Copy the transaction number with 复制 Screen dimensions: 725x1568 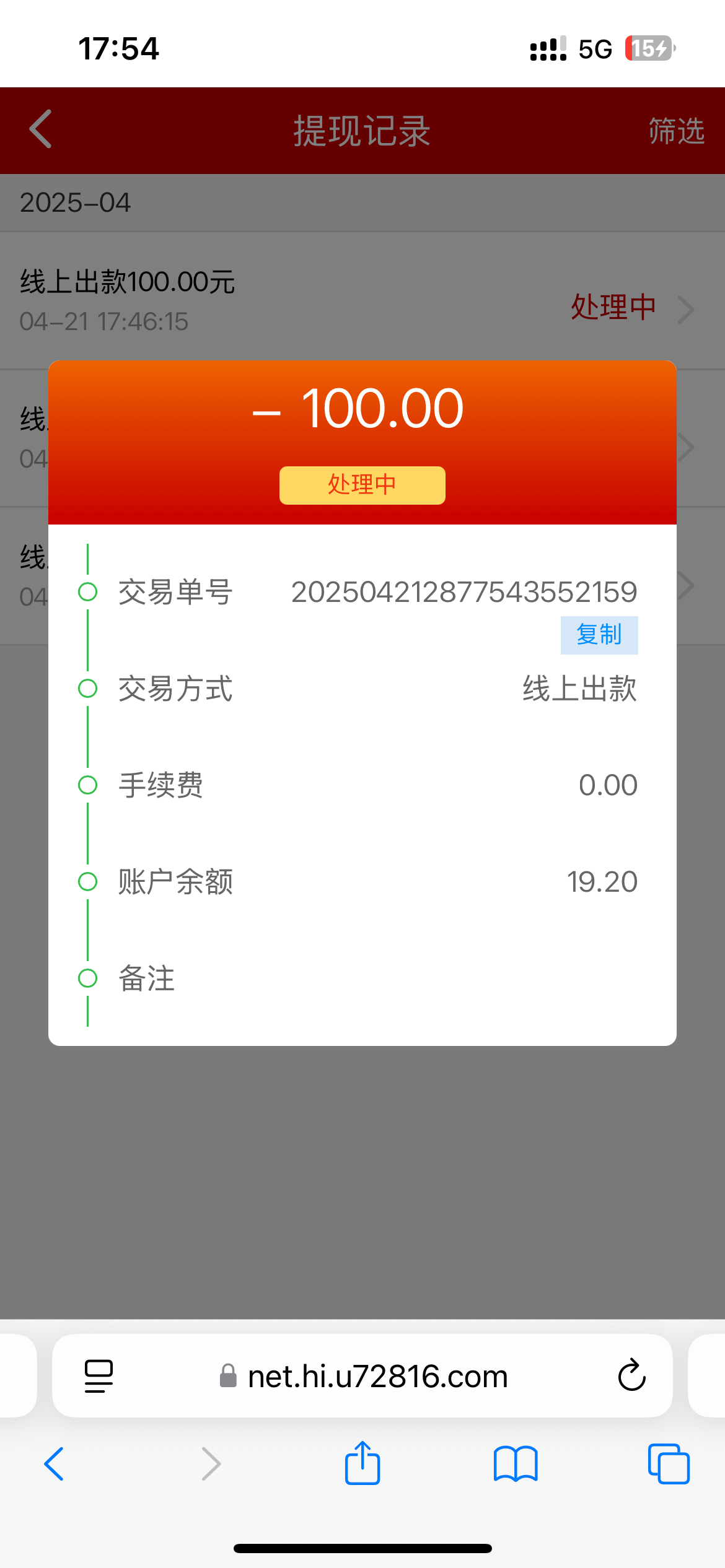599,635
